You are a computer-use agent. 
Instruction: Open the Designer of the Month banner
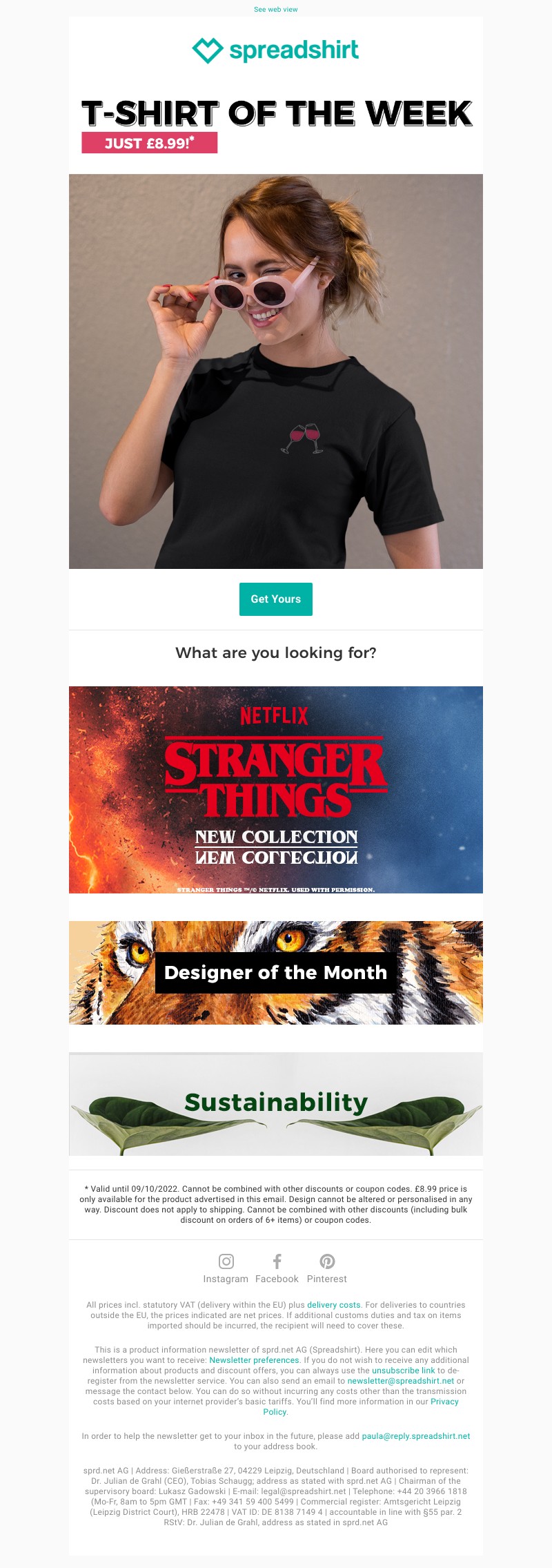coord(275,972)
